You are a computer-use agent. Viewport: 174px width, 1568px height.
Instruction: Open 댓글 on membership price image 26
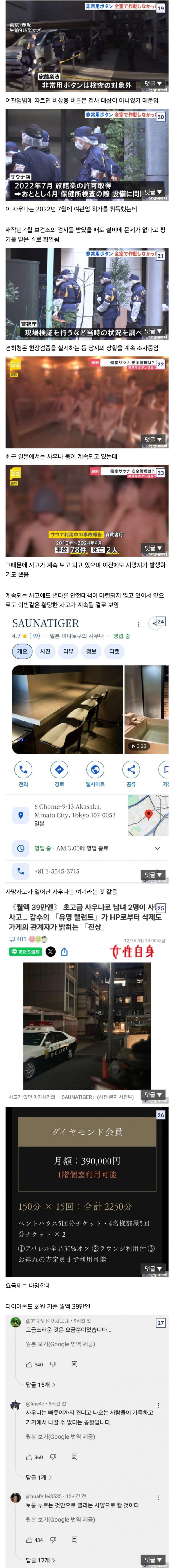(153, 1268)
